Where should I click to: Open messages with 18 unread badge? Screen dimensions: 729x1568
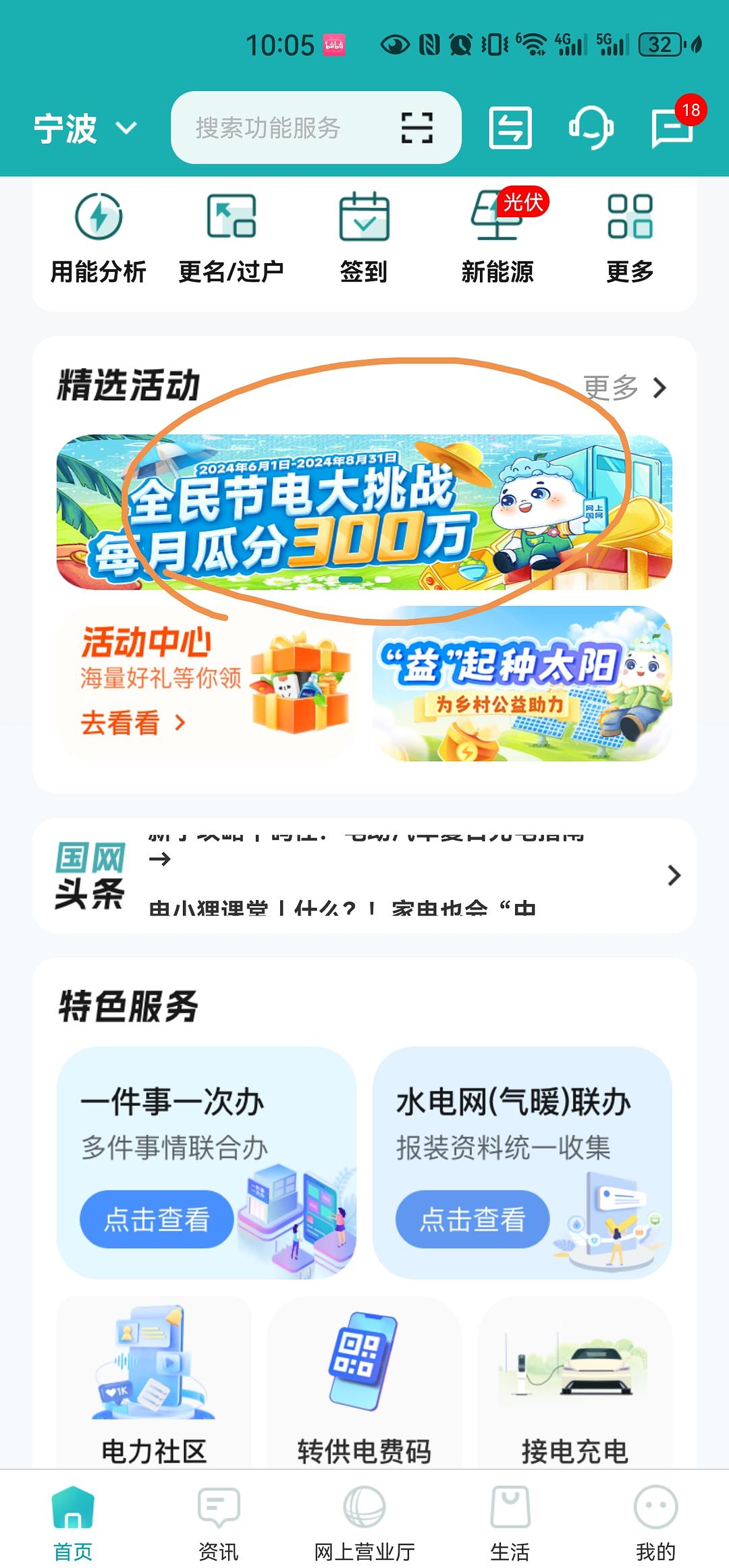[x=672, y=128]
